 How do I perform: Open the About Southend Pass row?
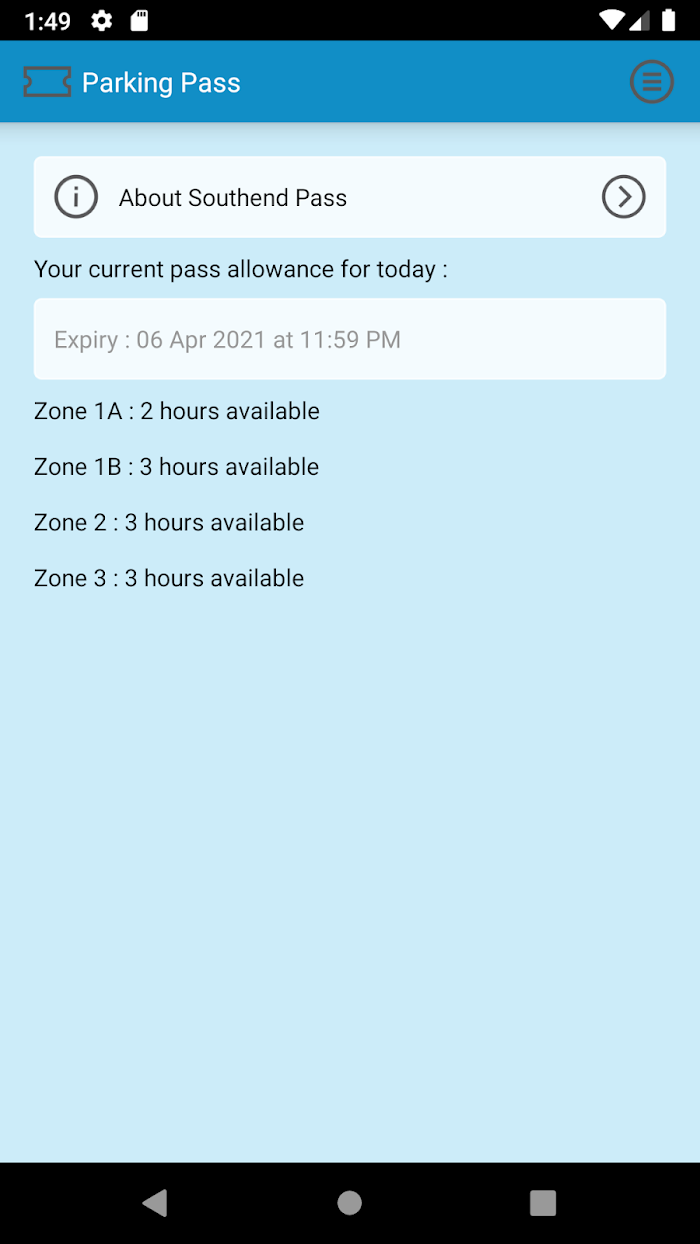click(x=350, y=197)
